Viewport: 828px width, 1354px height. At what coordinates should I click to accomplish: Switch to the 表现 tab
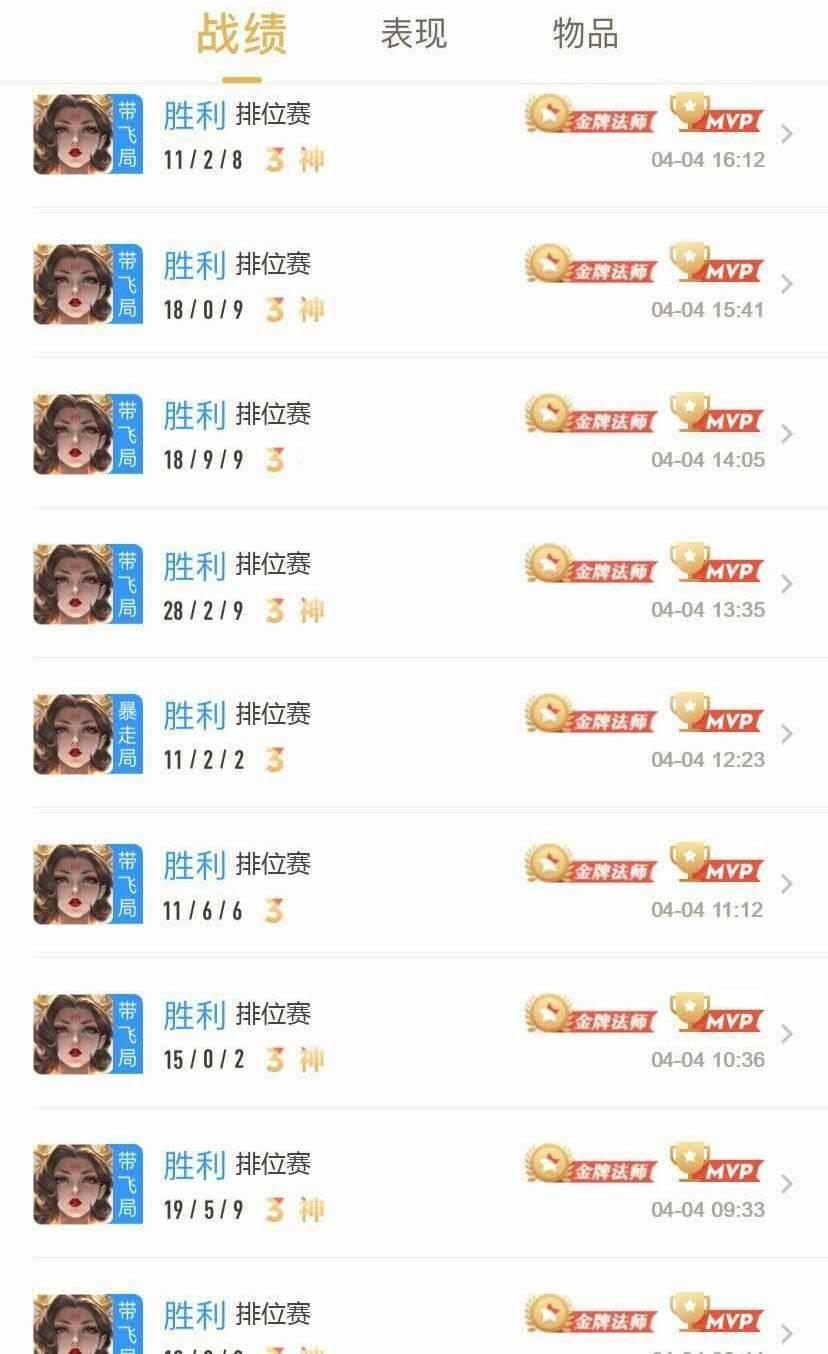tap(413, 34)
